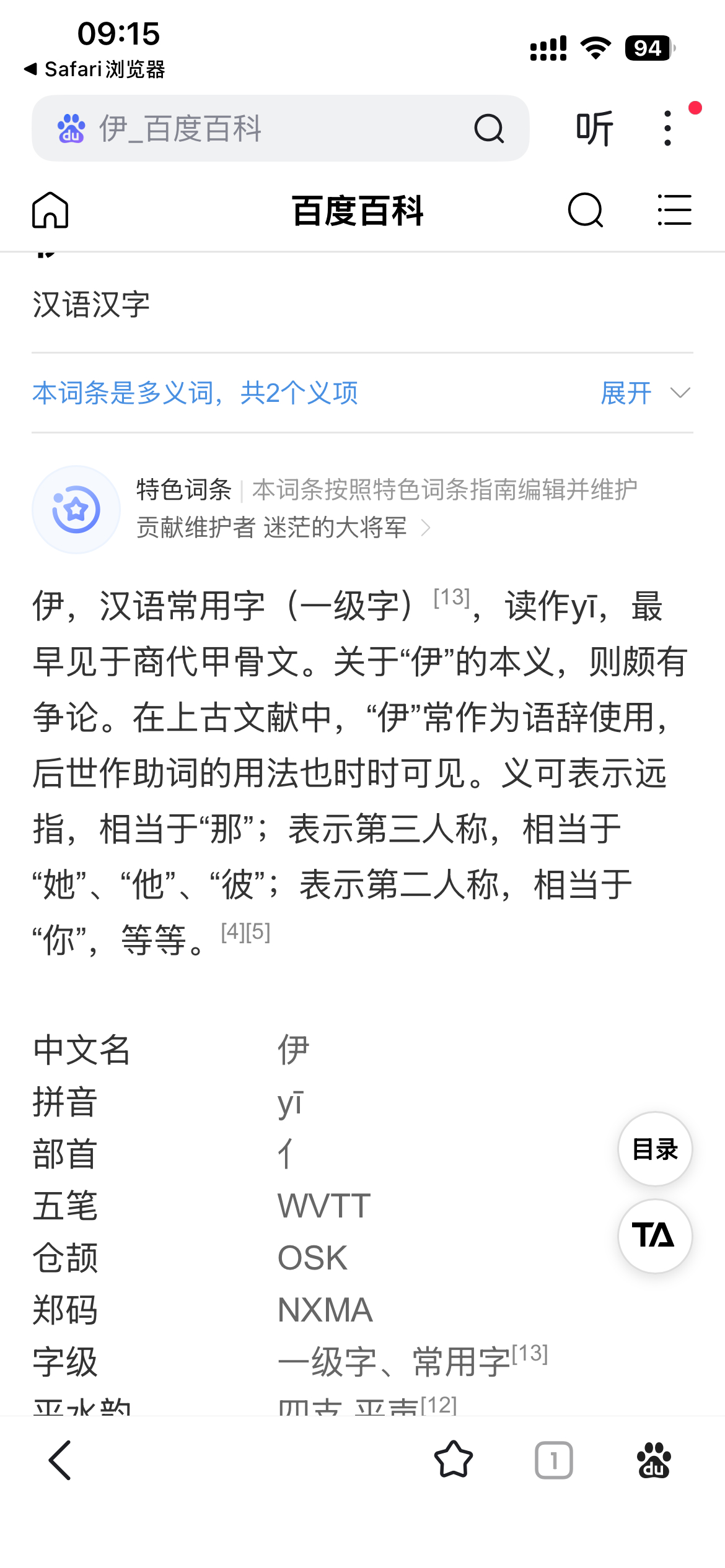The width and height of the screenshot is (725, 1568).
Task: Go back with the bottom arrow
Action: tap(60, 1460)
